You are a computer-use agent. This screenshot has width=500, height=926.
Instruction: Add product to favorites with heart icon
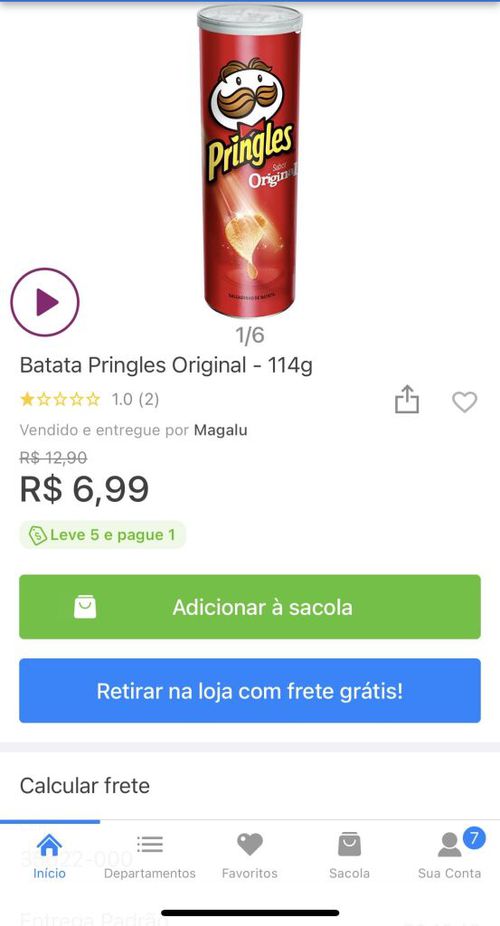point(465,402)
